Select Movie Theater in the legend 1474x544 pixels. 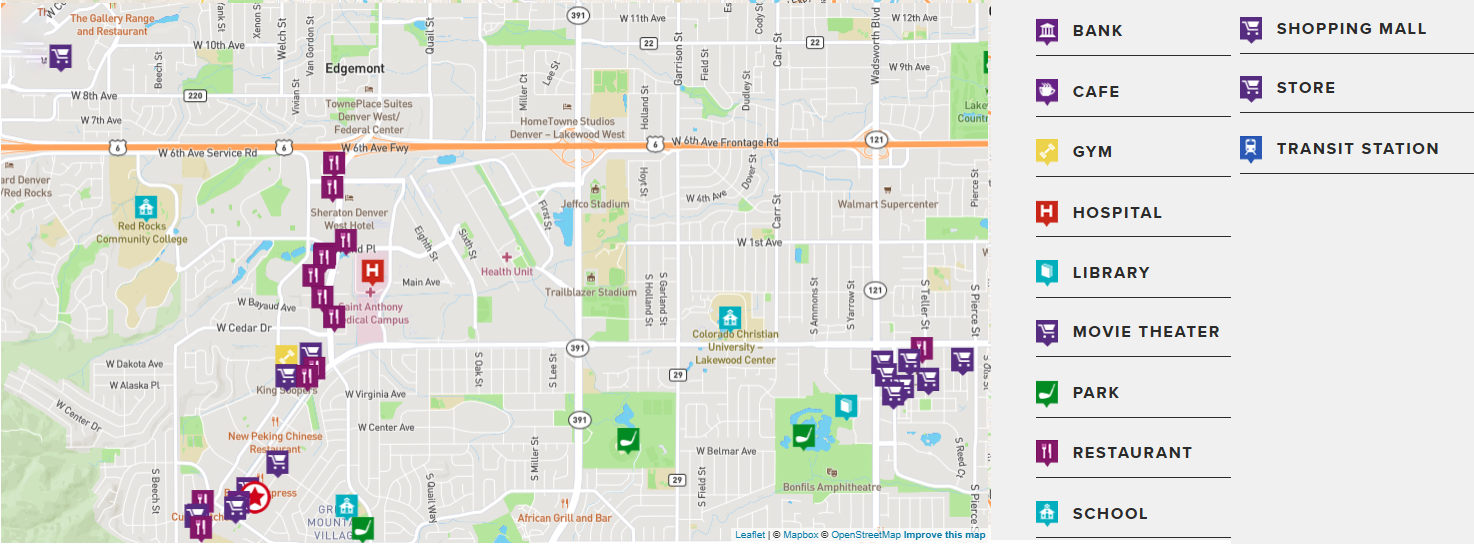1145,332
